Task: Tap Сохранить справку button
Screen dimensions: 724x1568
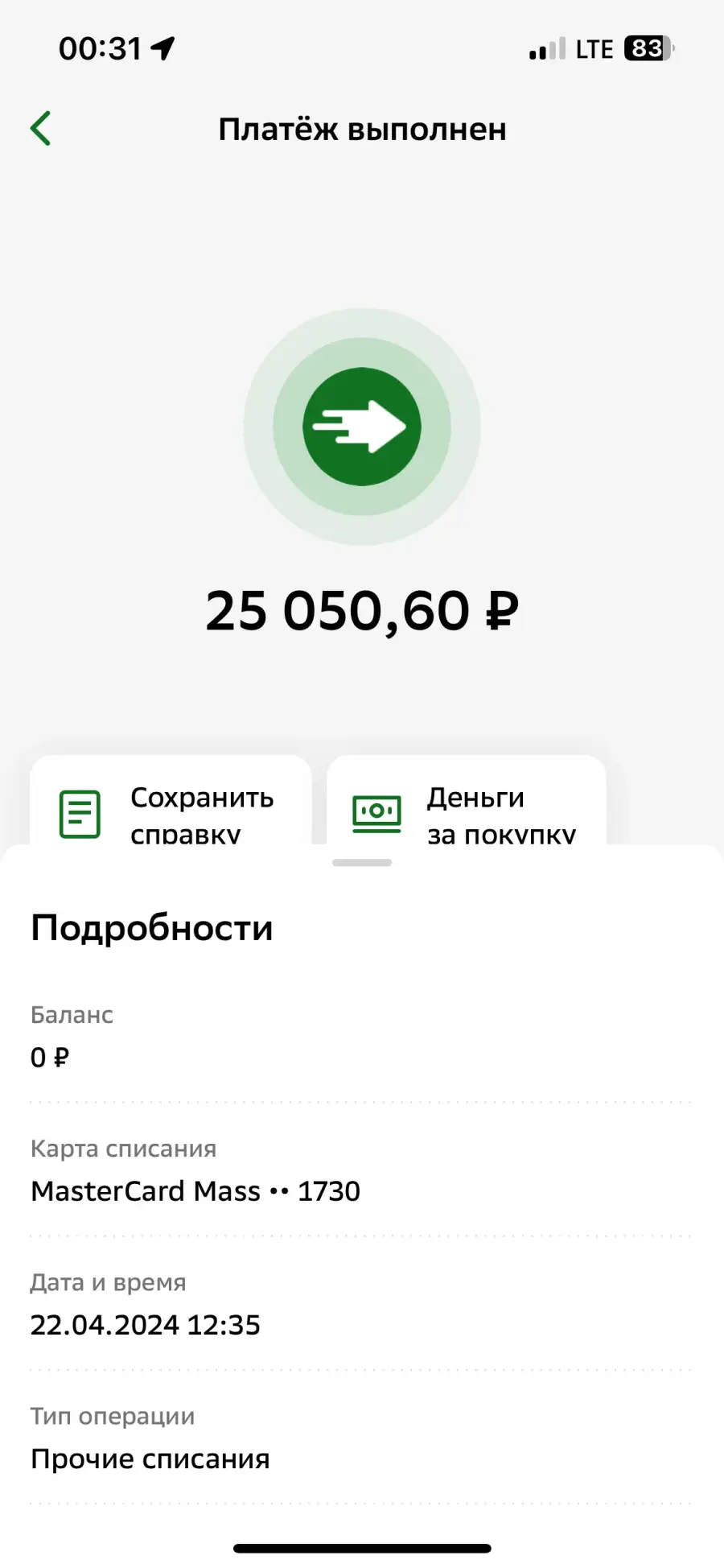Action: click(x=171, y=801)
